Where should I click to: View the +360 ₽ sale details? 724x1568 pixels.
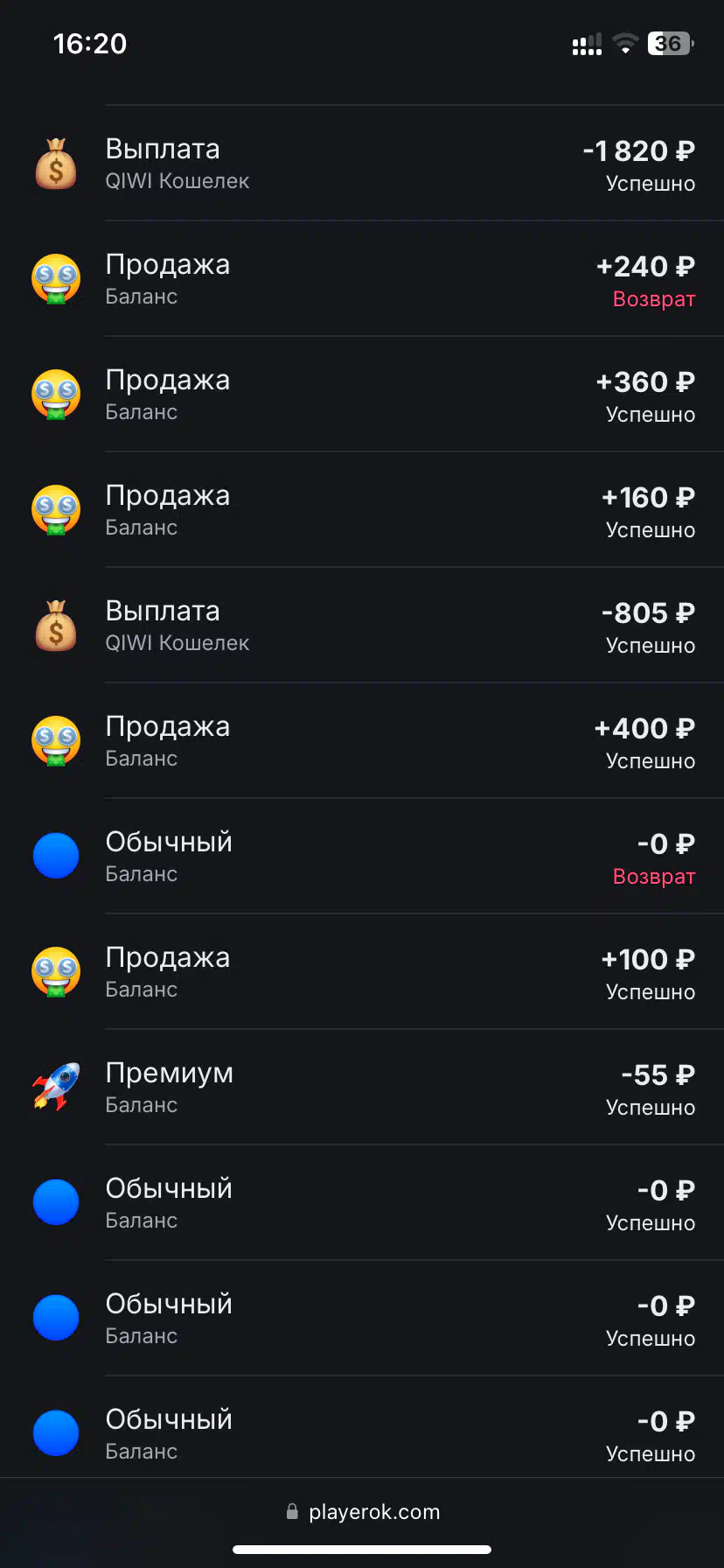coord(362,395)
